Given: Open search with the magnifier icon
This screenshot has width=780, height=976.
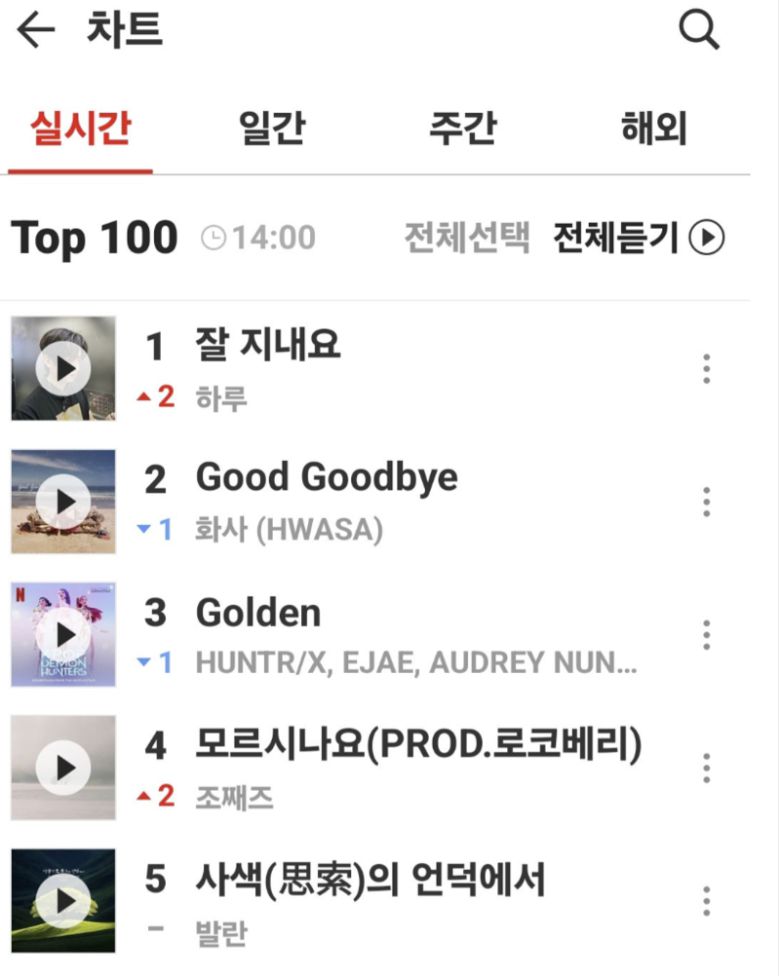Looking at the screenshot, I should click(699, 31).
